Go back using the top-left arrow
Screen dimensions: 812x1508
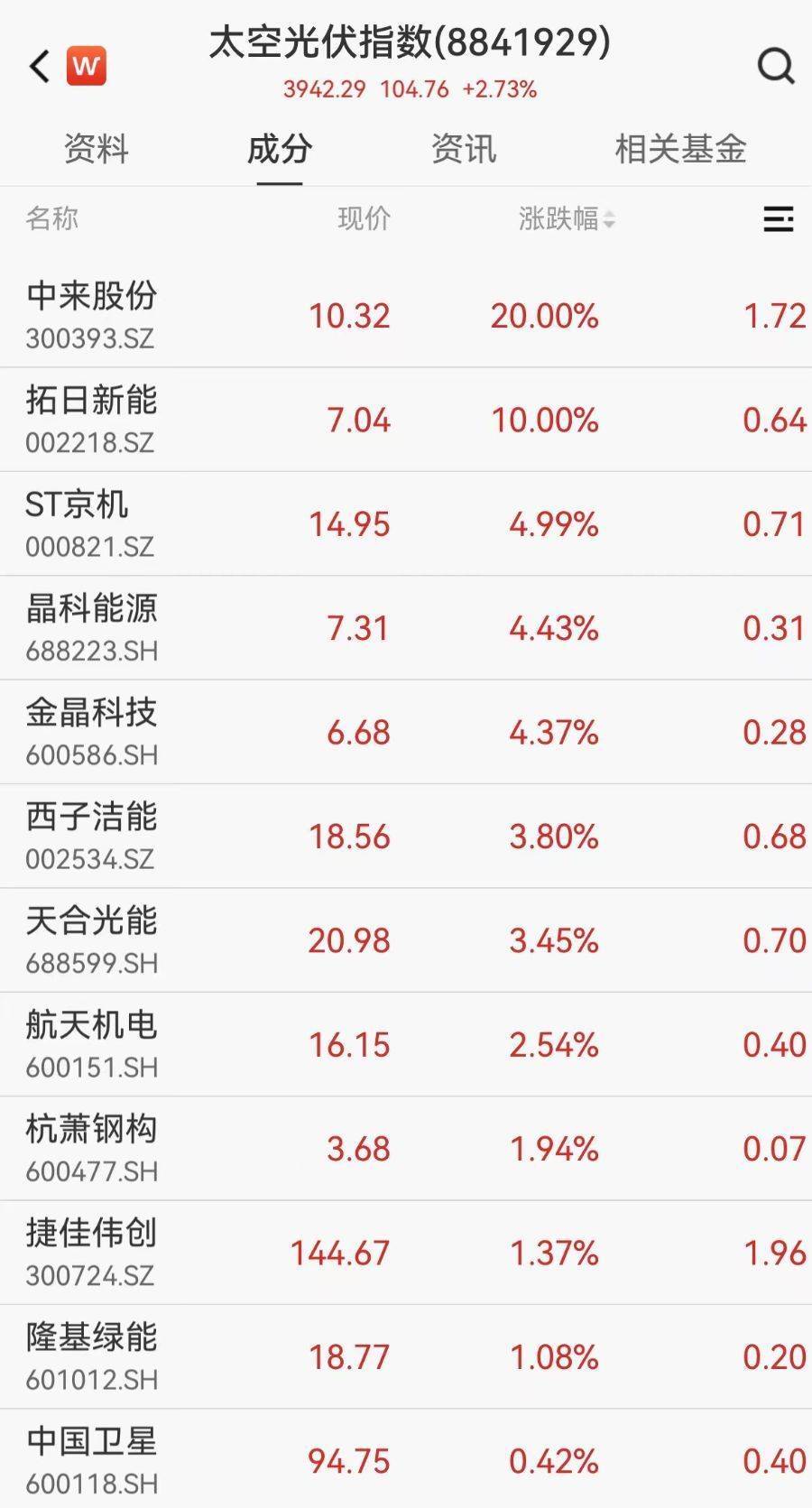(39, 66)
